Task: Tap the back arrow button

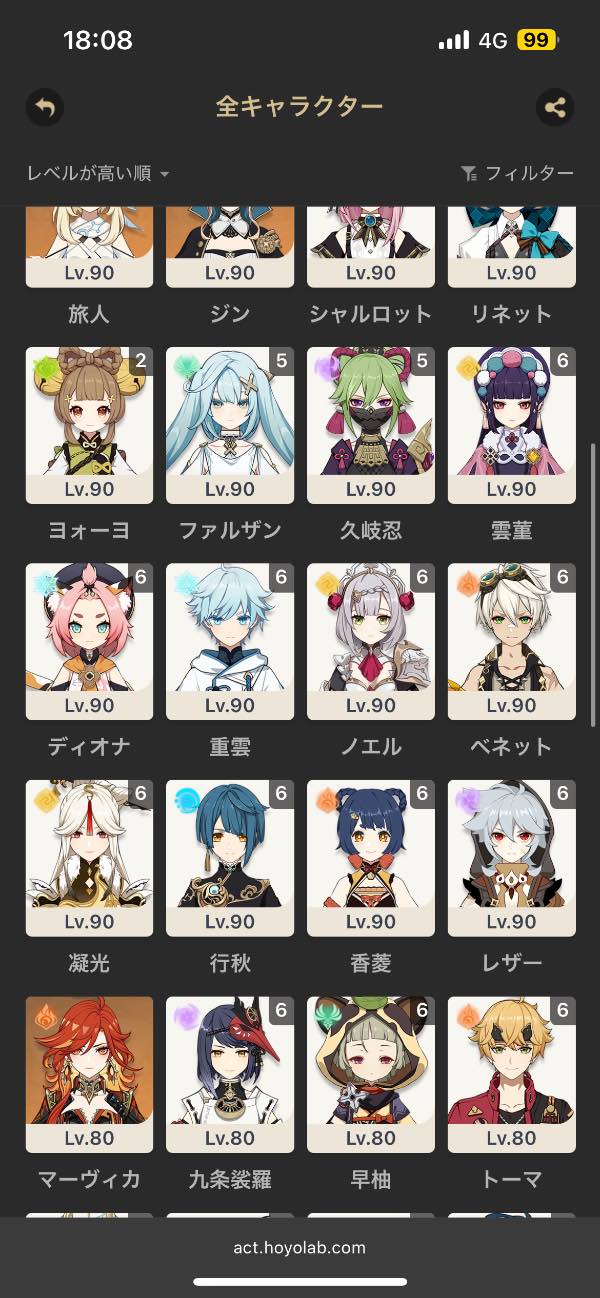Action: [x=45, y=107]
